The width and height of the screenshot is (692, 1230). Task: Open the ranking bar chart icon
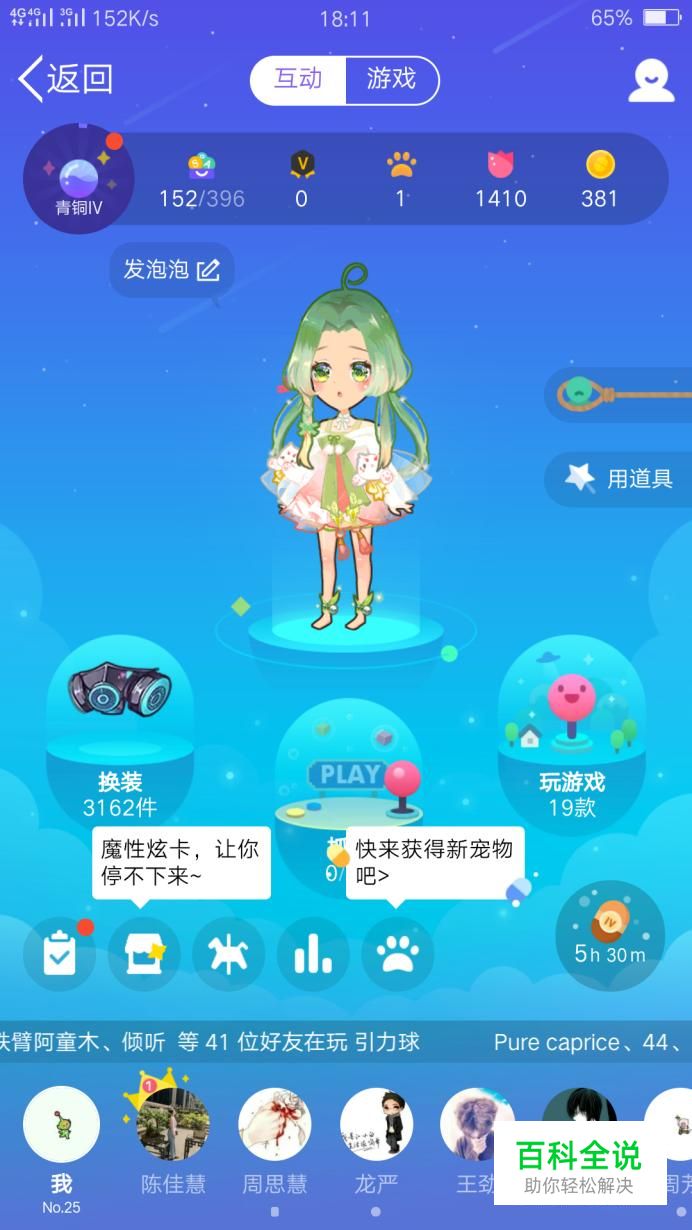point(313,955)
